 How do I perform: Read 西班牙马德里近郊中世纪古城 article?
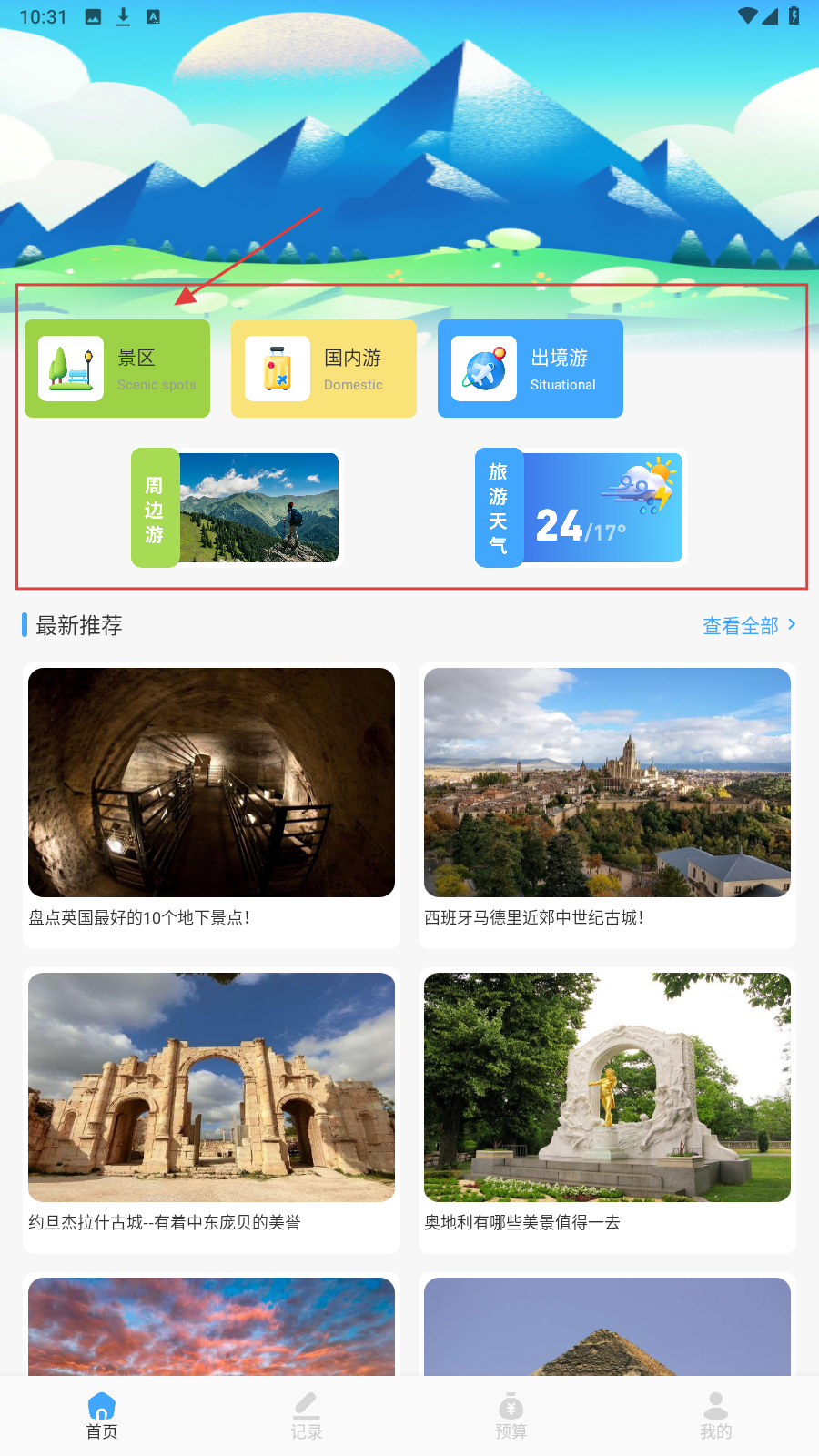point(607,805)
